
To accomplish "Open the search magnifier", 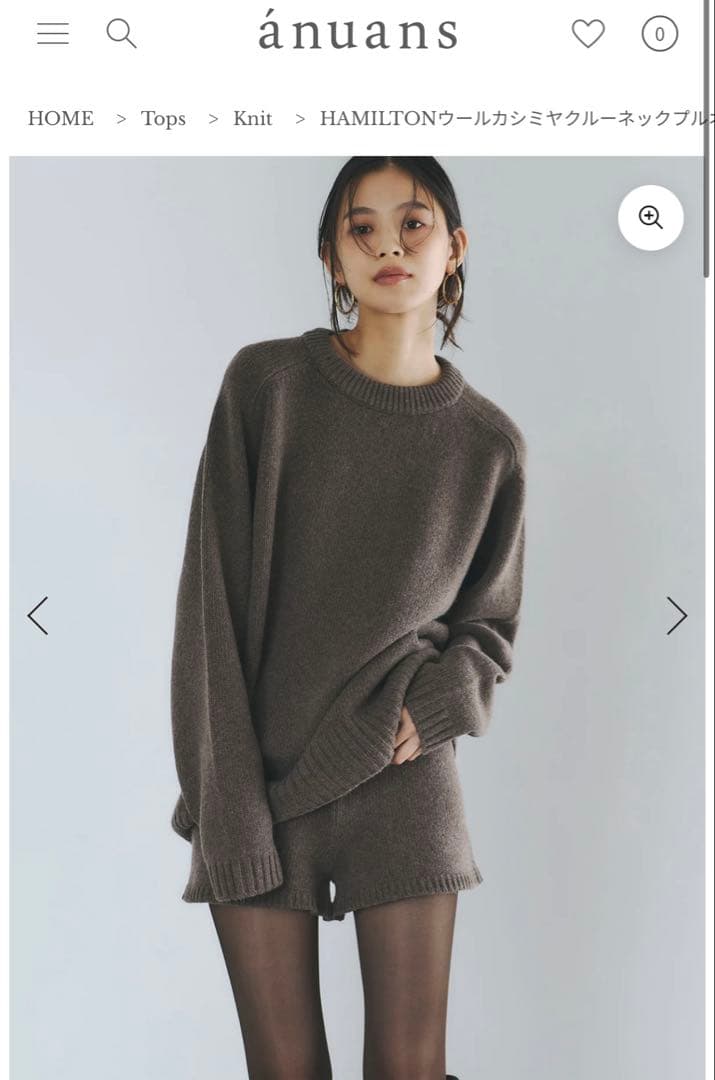I will point(121,34).
